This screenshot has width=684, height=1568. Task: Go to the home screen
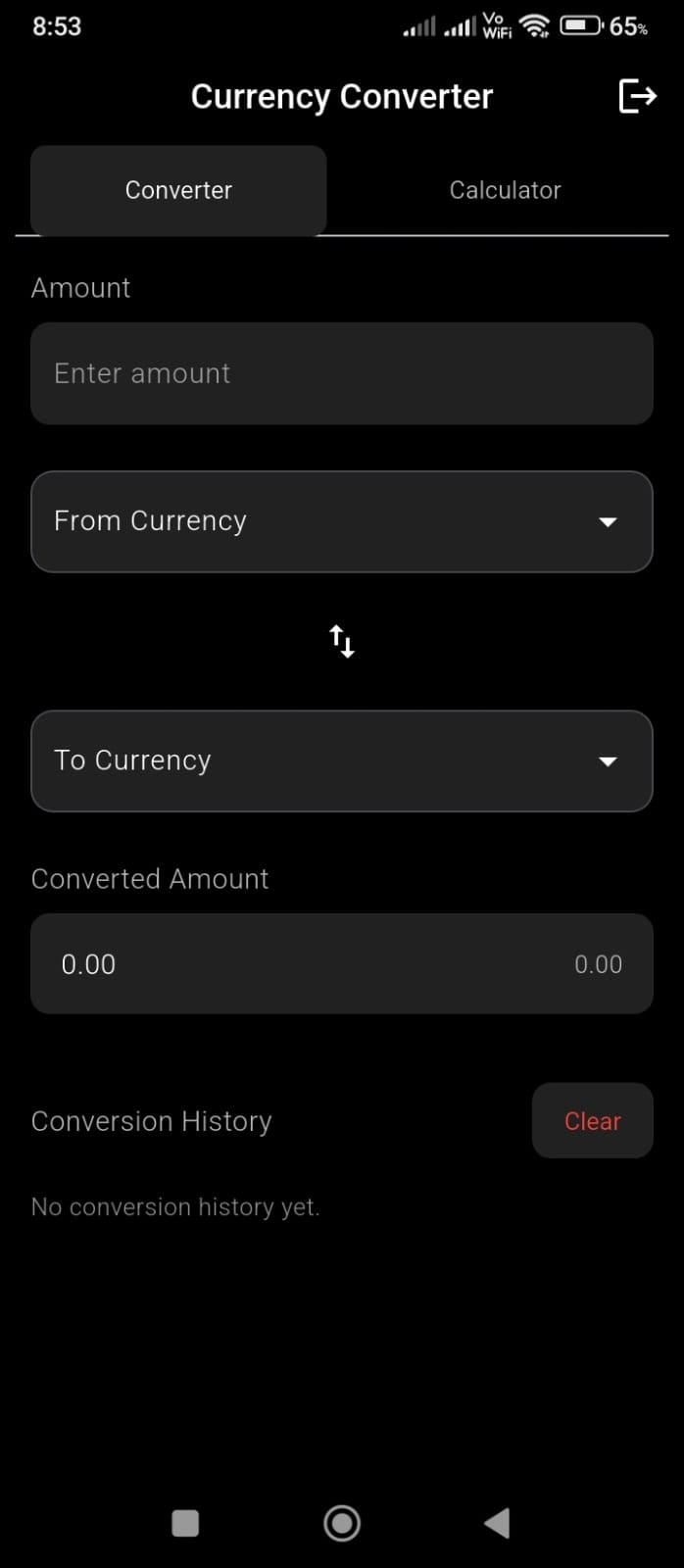pyautogui.click(x=342, y=1523)
